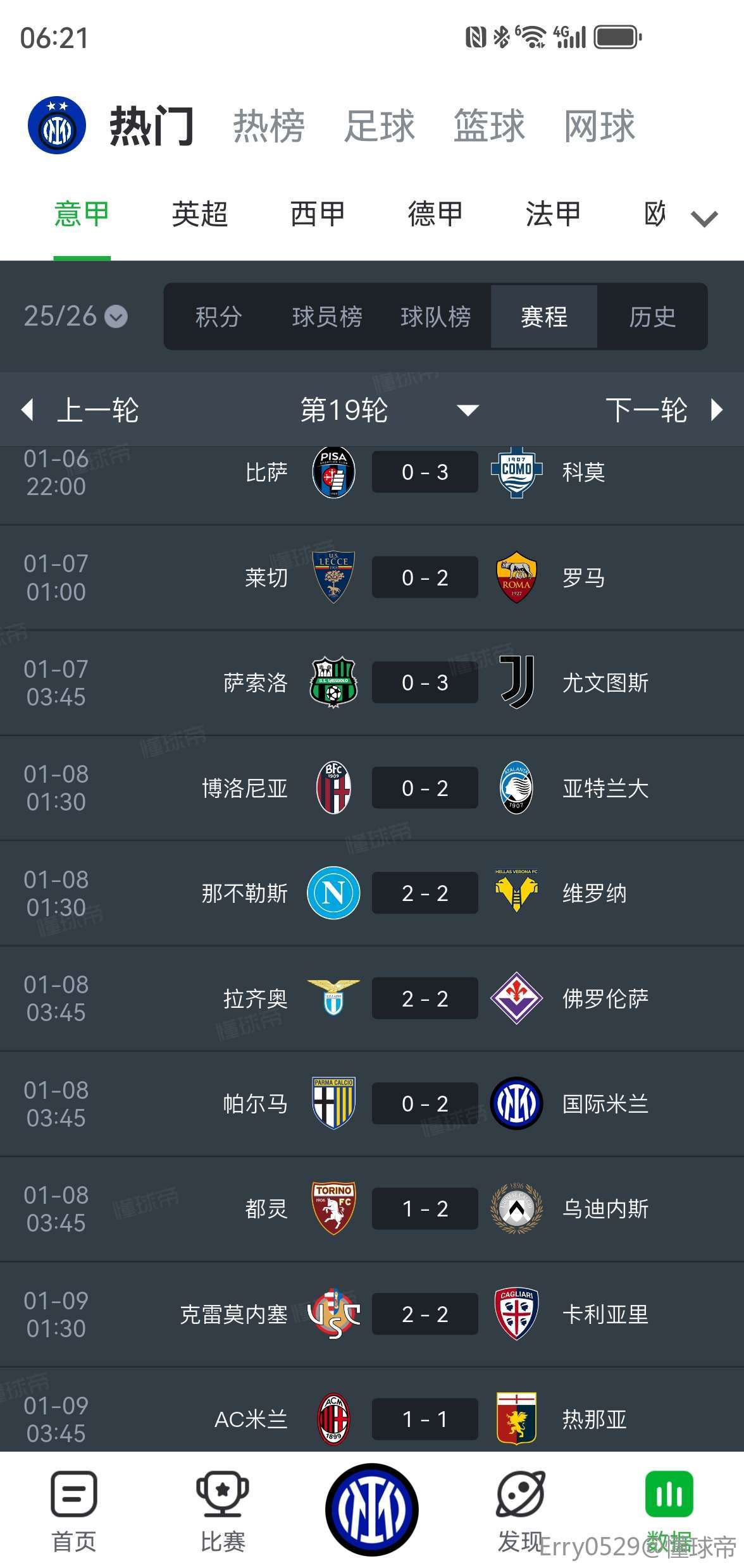Switch to the 比赛 matches tab
744x1568 pixels.
coord(223,1511)
